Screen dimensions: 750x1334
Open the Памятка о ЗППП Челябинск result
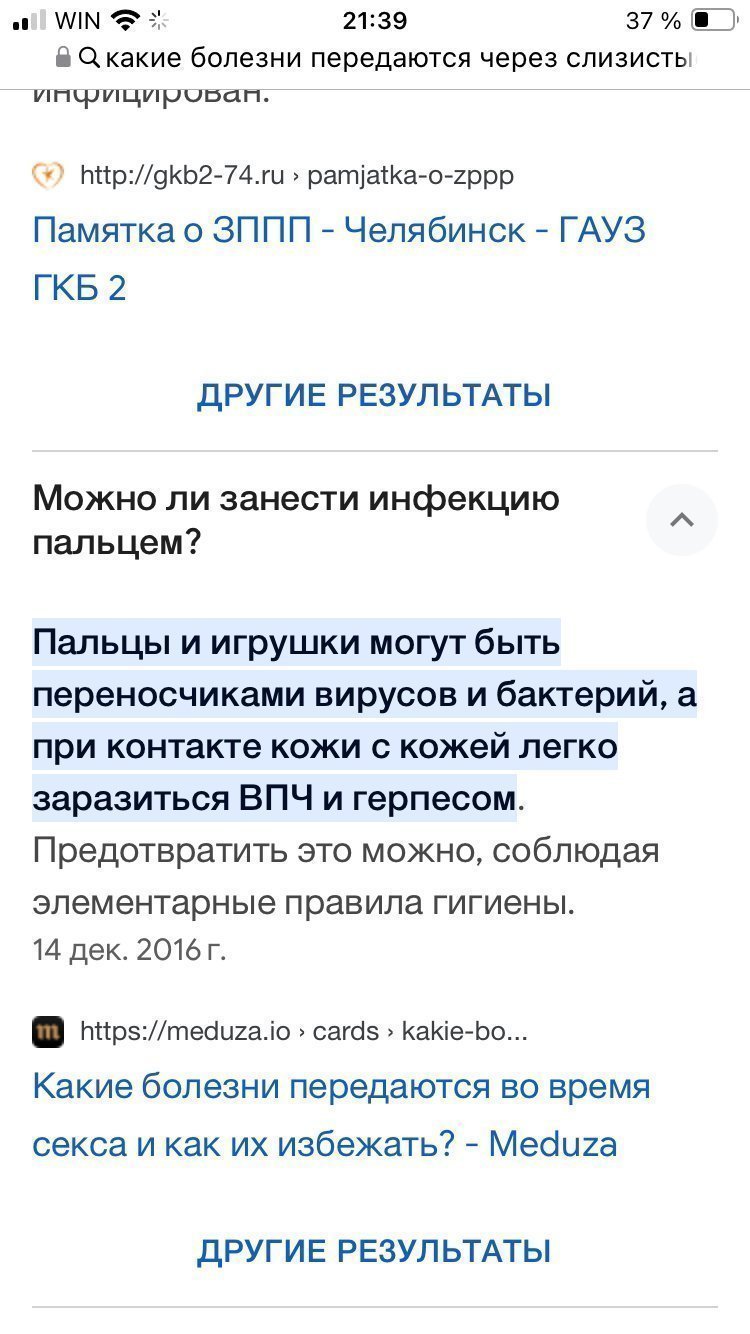click(x=338, y=232)
